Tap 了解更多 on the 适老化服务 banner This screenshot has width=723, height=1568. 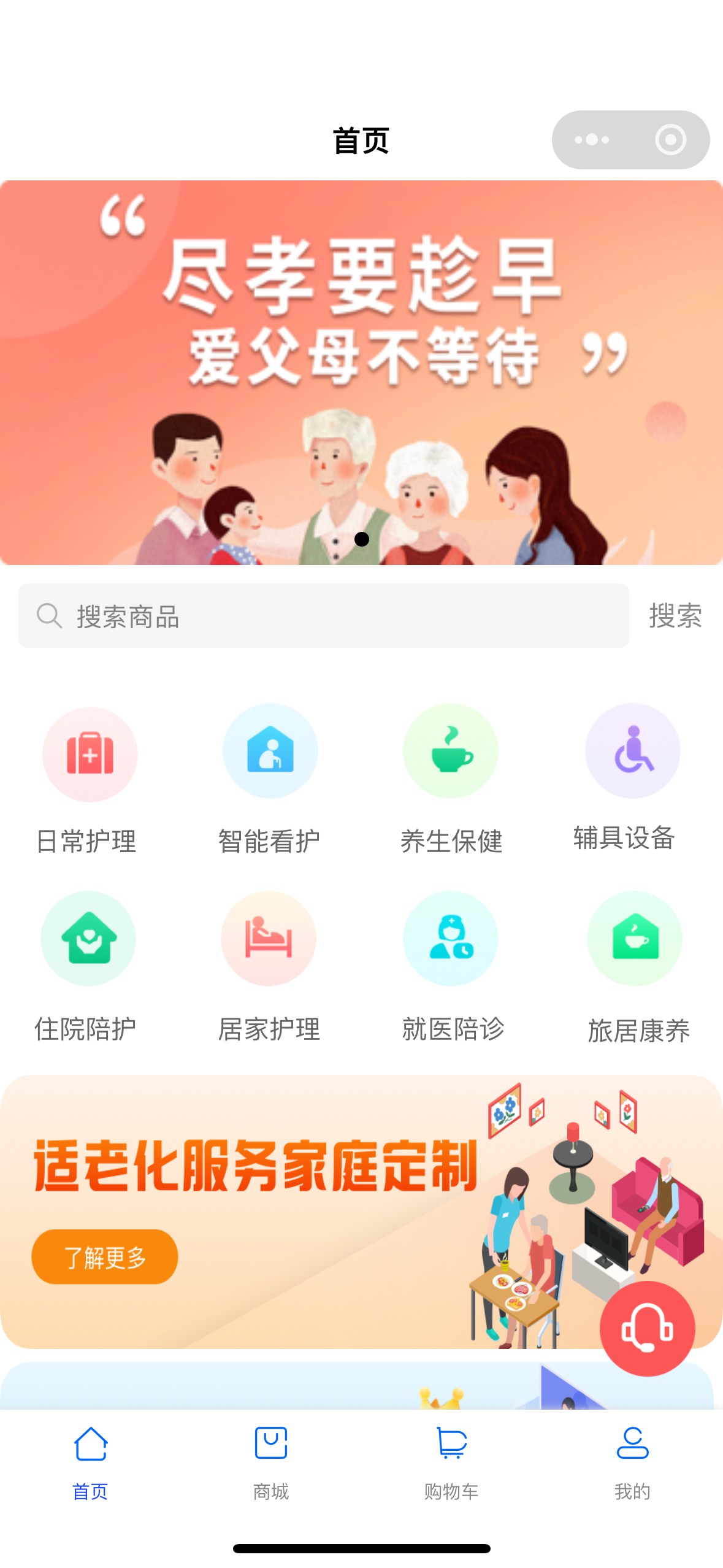[105, 1256]
